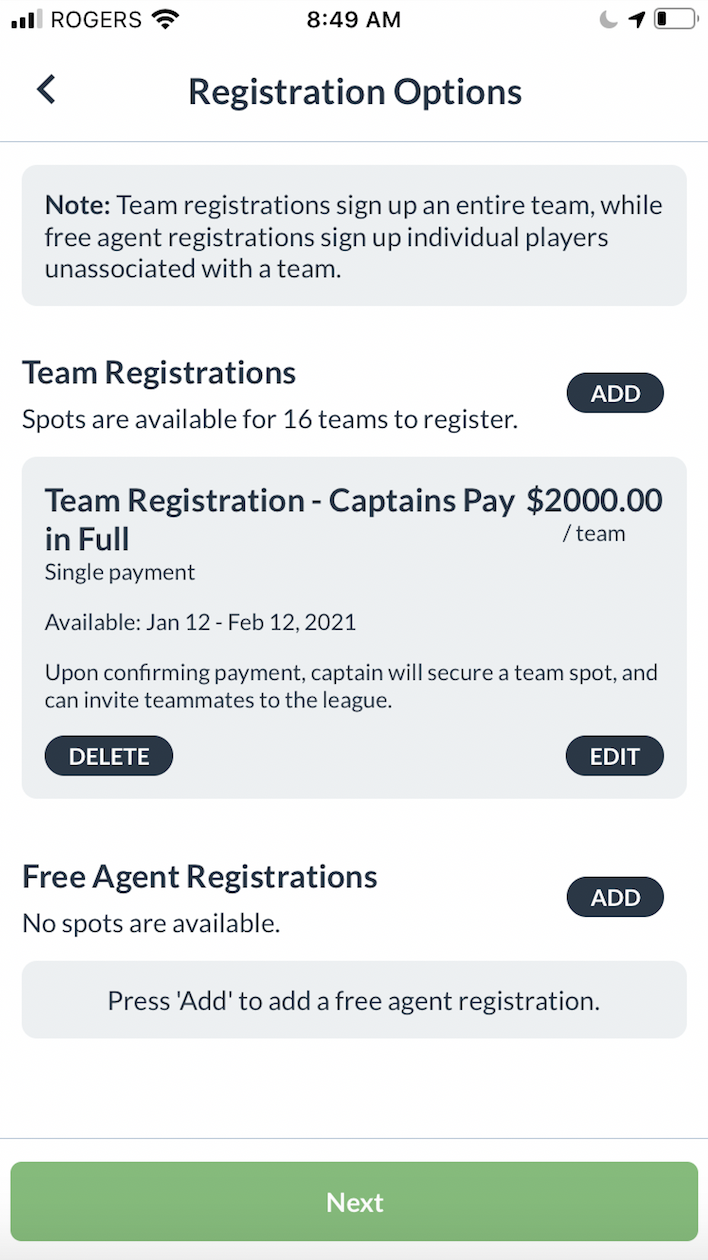Screen dimensions: 708x1260
Task: Go back using the top-left arrow
Action: click(46, 90)
